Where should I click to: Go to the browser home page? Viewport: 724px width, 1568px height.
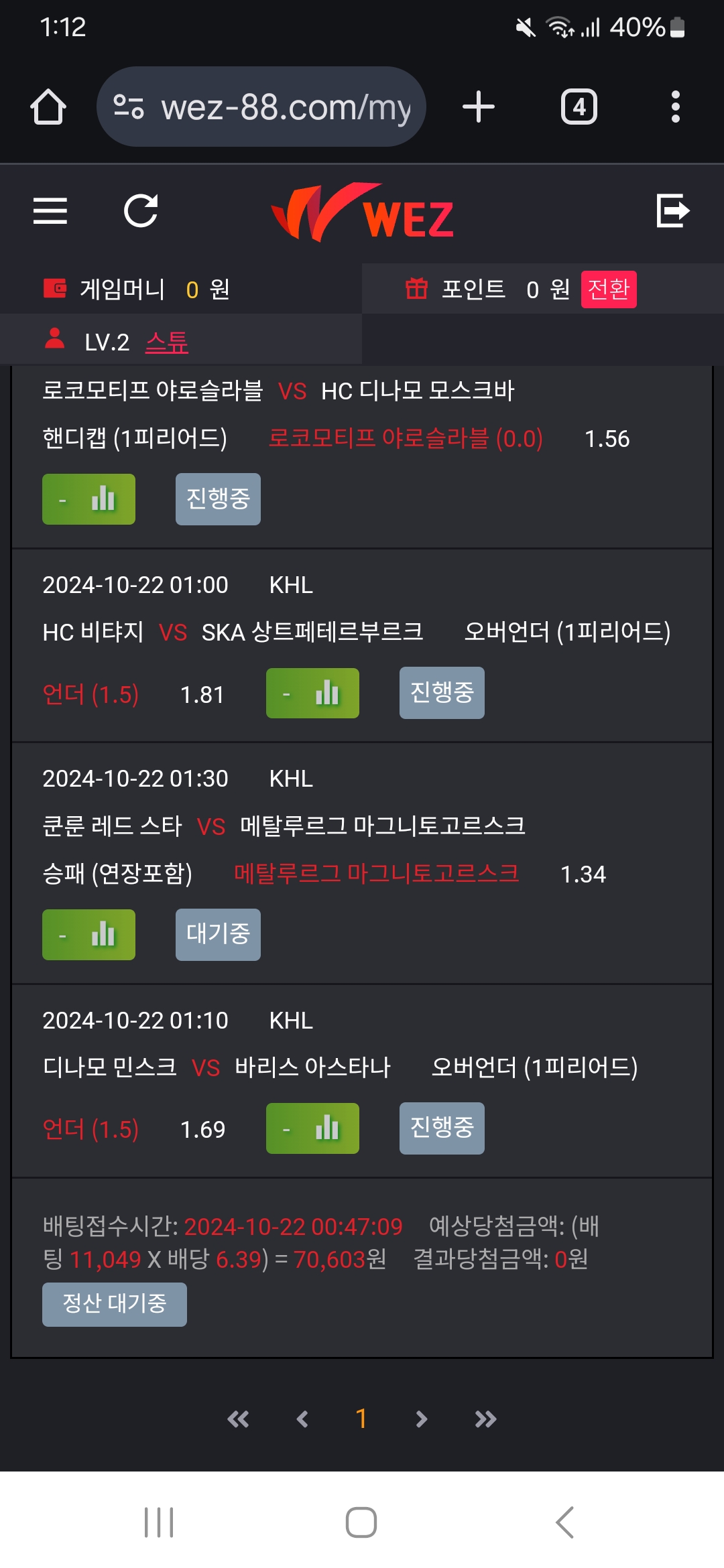(x=48, y=107)
